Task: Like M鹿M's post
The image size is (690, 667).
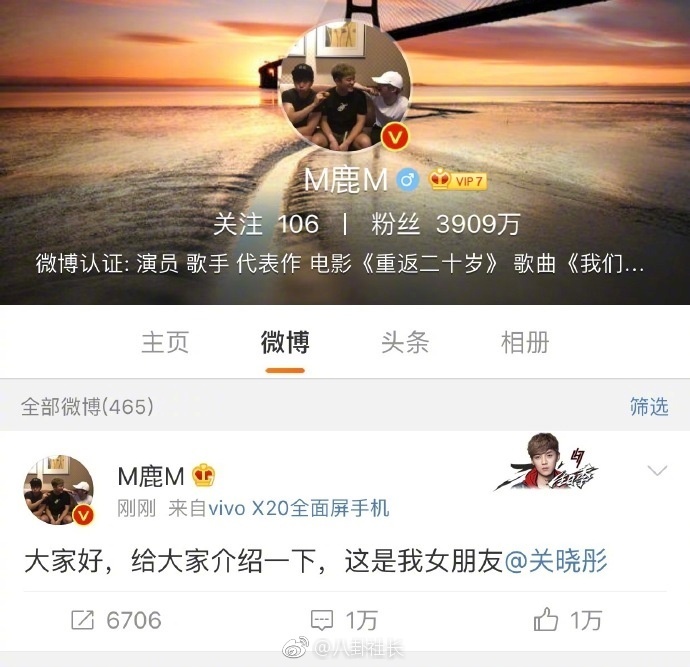Action: (x=568, y=620)
